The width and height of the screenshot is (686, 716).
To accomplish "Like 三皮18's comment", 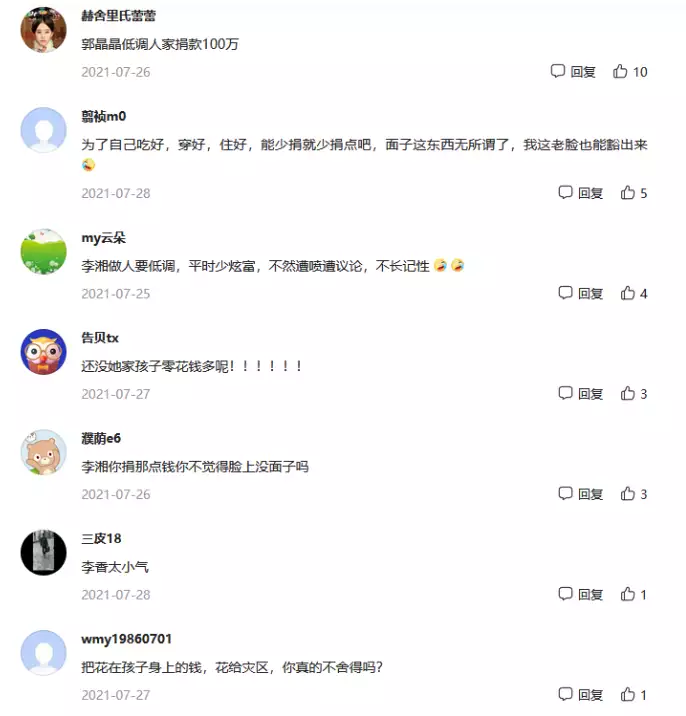I will [x=628, y=595].
